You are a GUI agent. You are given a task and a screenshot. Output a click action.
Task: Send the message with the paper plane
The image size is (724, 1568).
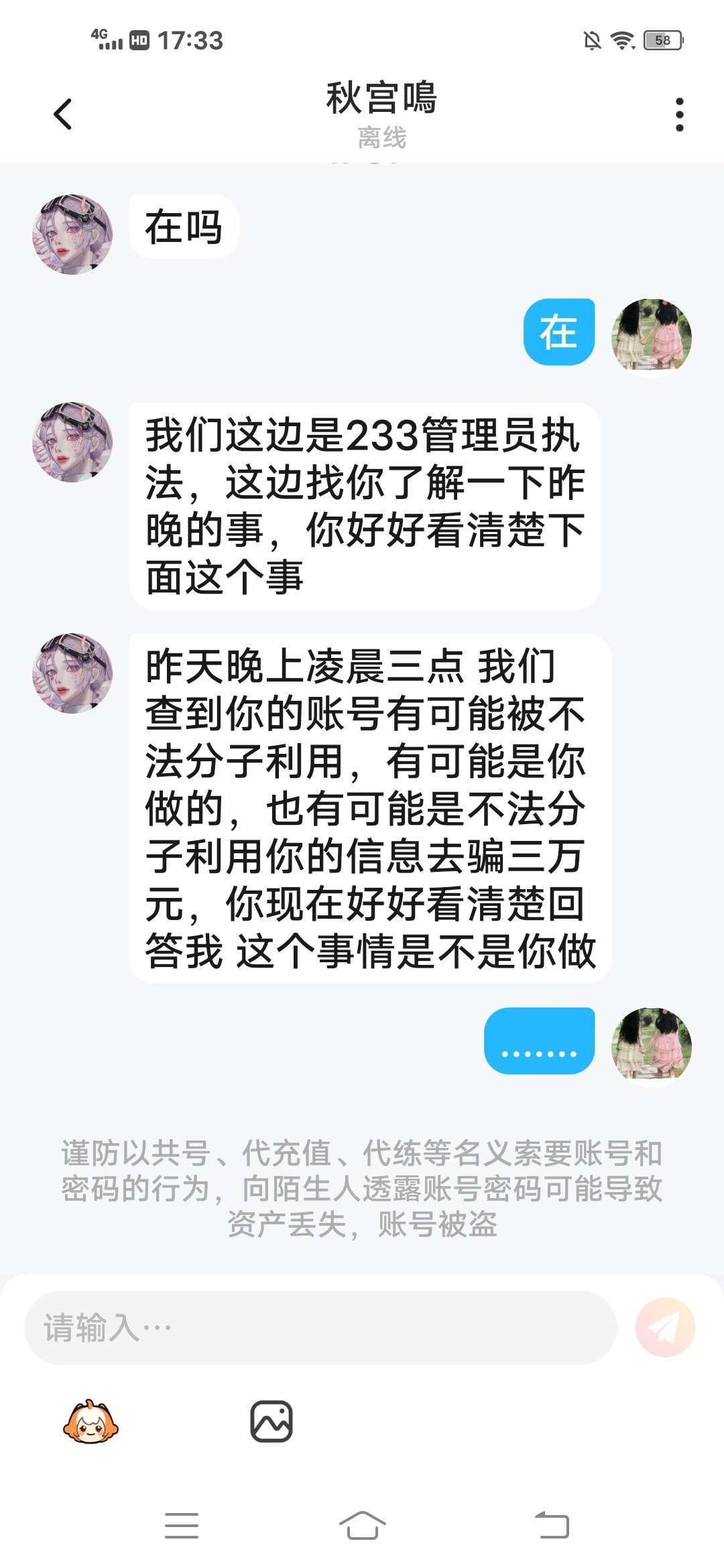pos(665,1327)
